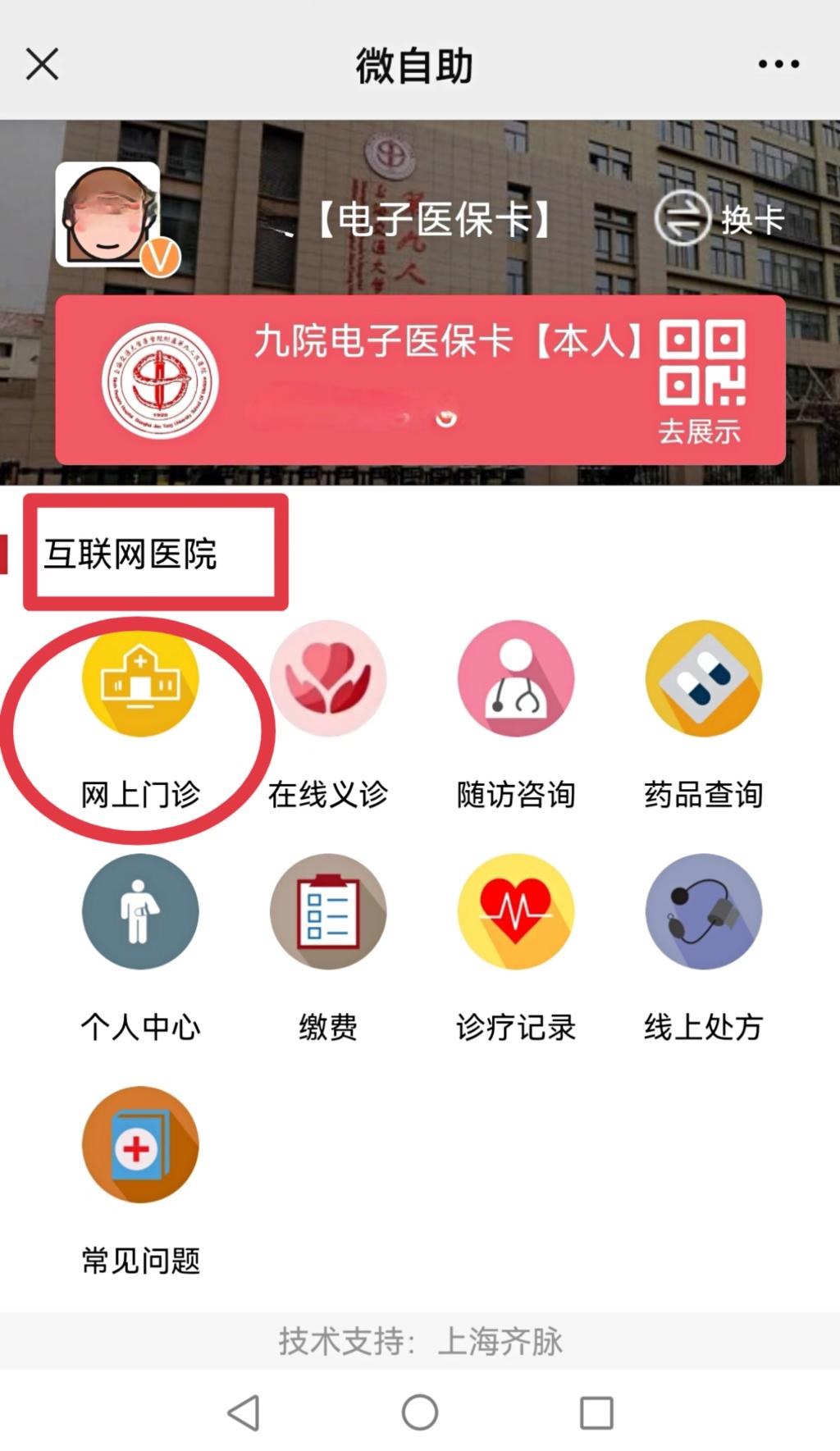
Task: Show QR code via 去展示
Action: (x=701, y=381)
